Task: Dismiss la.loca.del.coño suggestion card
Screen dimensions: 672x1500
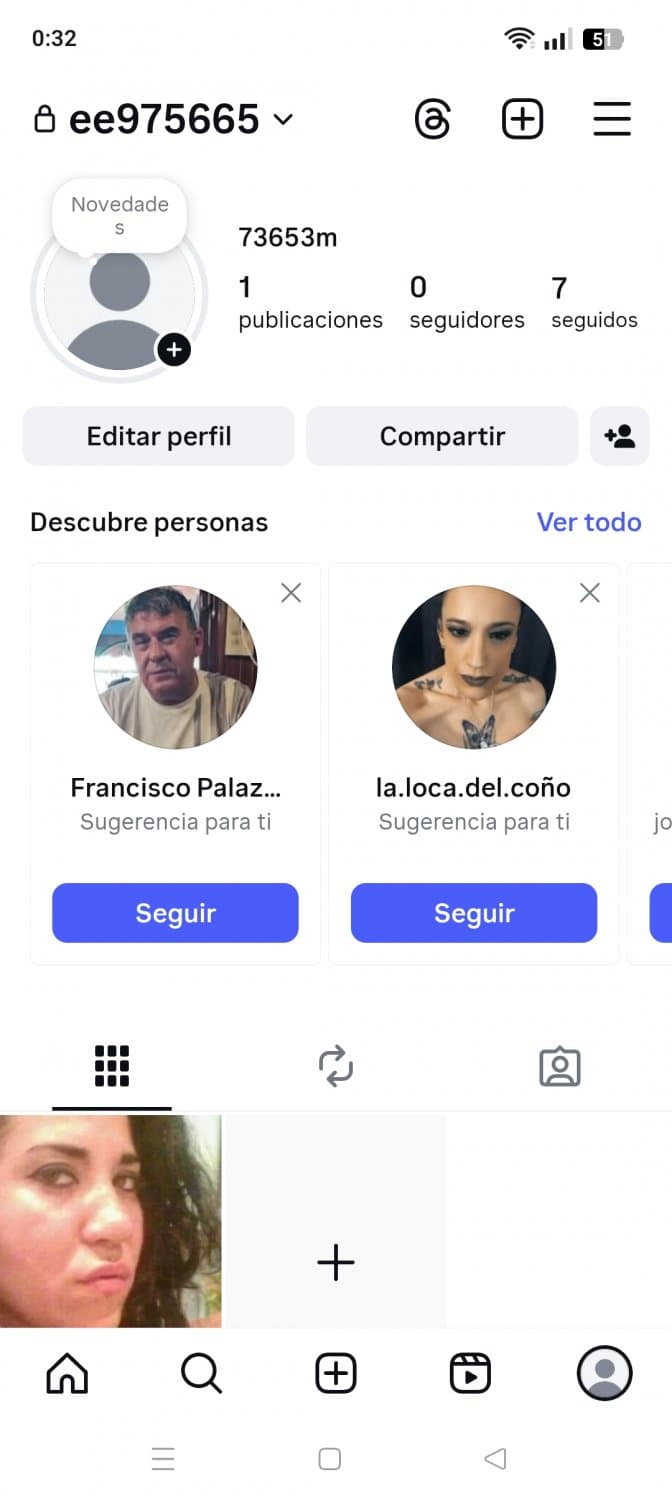Action: tap(590, 593)
